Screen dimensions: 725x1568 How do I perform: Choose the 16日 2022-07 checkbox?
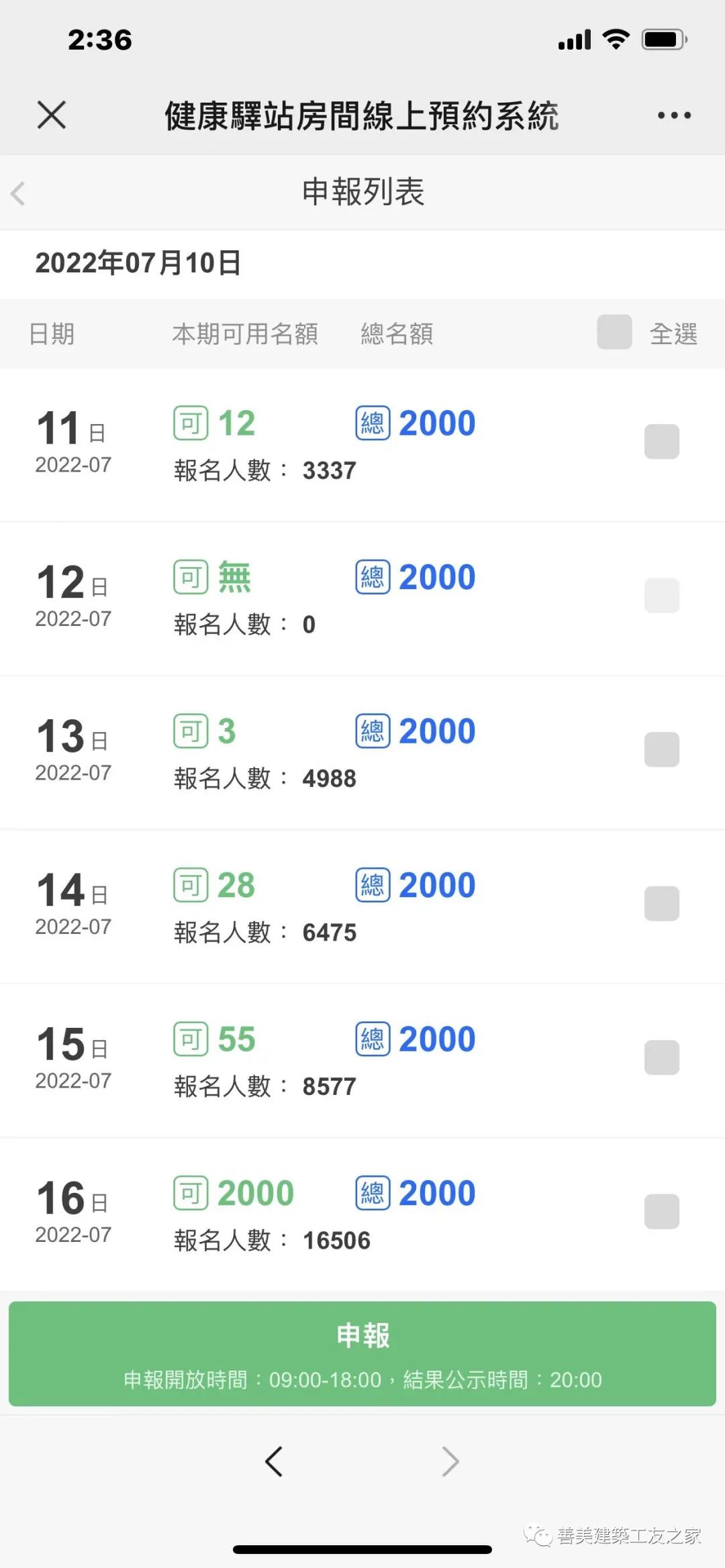point(662,1211)
